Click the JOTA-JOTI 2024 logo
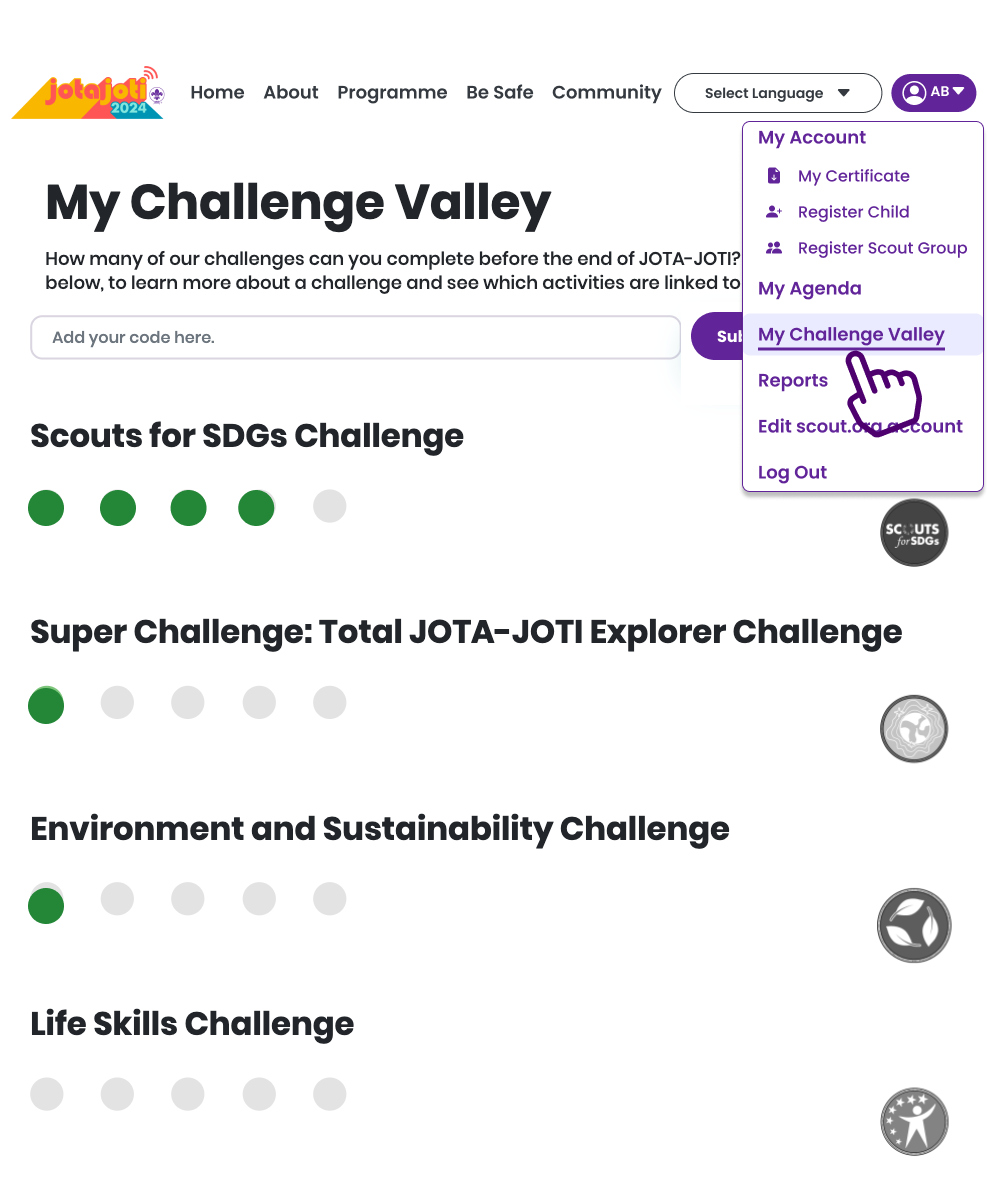 click(87, 93)
